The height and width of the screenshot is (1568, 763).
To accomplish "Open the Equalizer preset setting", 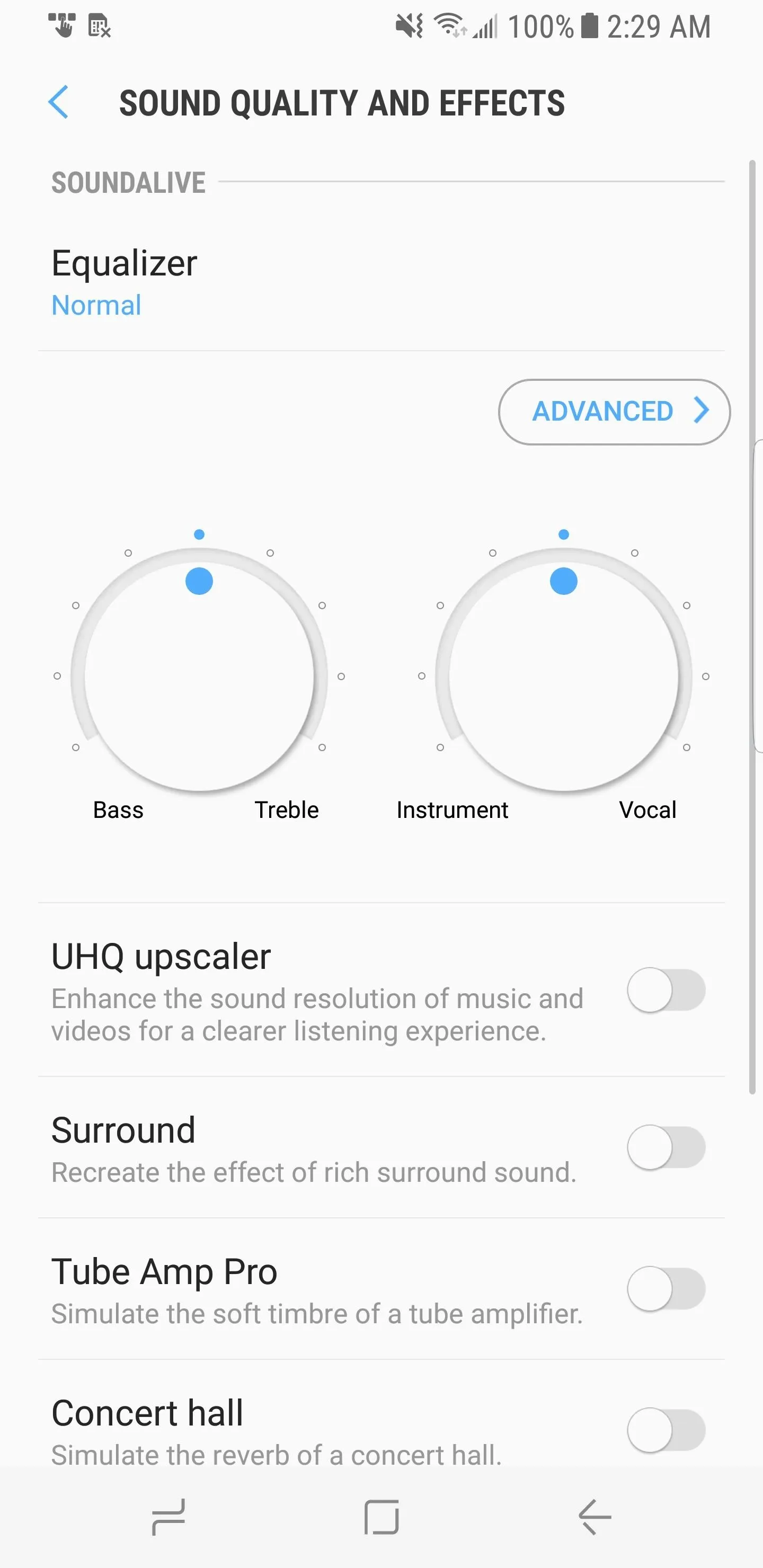I will coord(381,283).
